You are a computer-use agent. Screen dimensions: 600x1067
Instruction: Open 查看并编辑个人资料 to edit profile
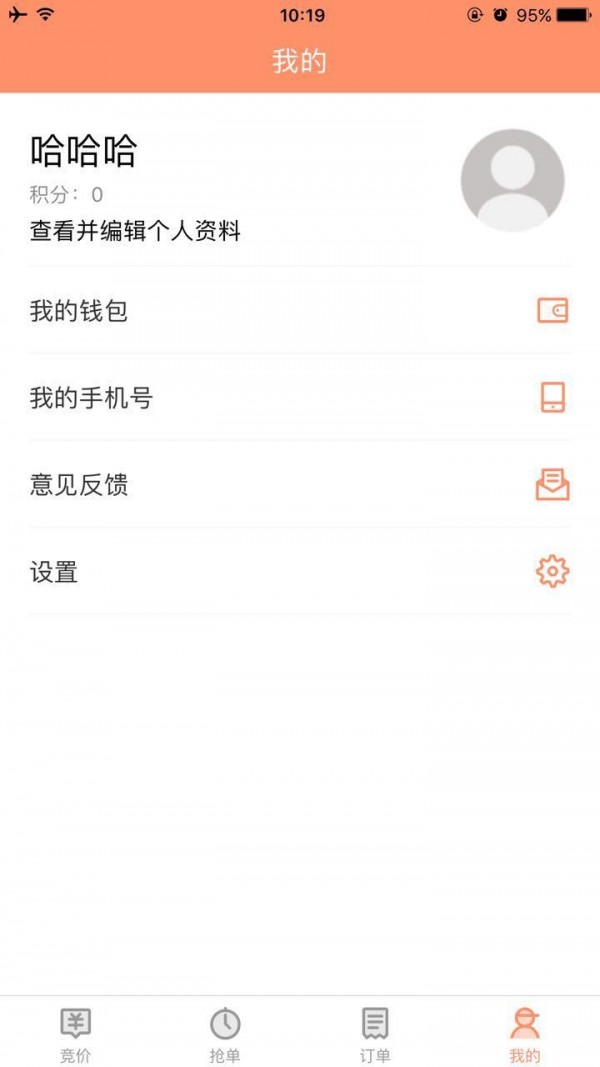point(136,232)
